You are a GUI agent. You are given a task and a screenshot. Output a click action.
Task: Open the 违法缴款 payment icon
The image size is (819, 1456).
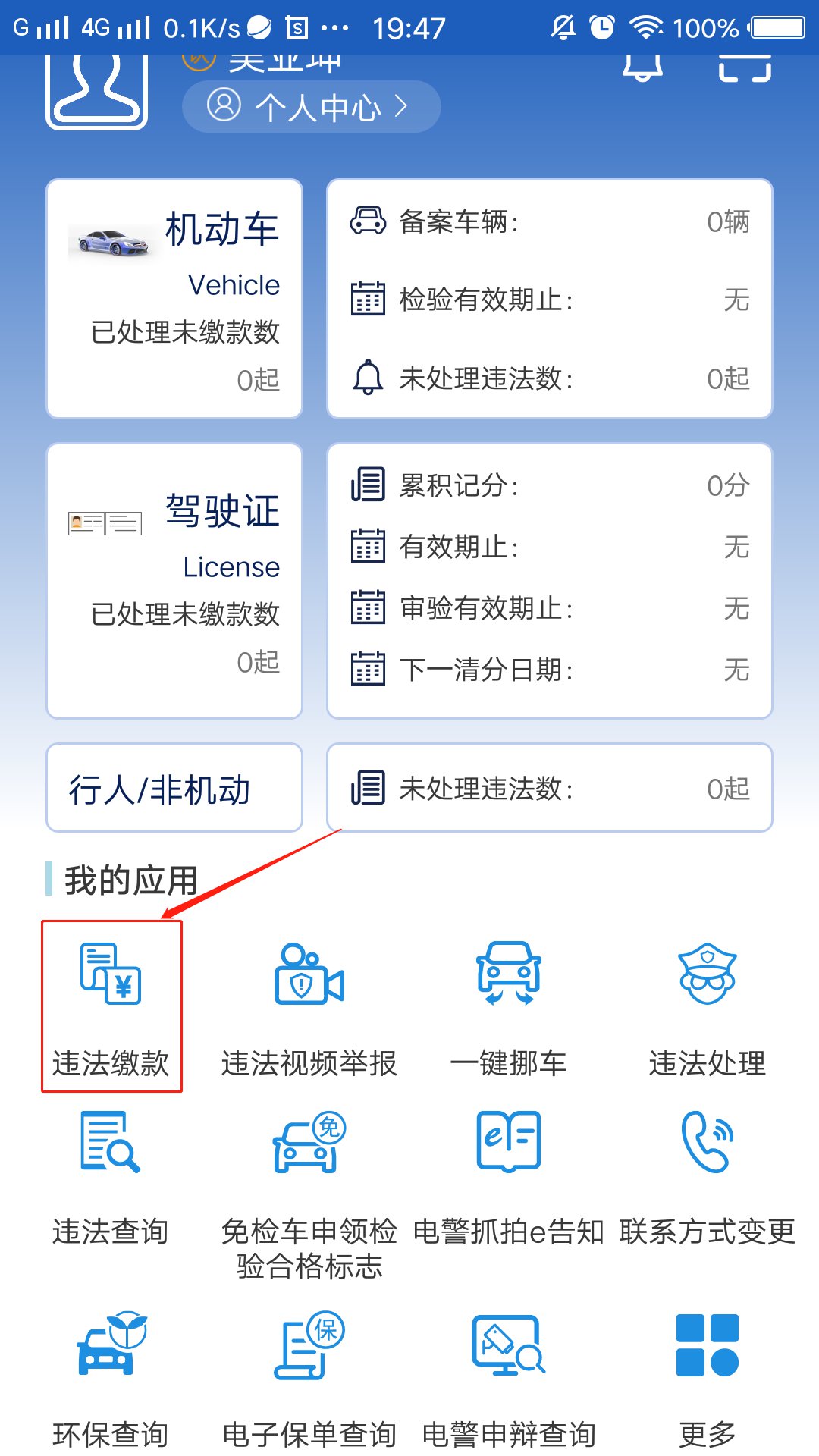111,980
